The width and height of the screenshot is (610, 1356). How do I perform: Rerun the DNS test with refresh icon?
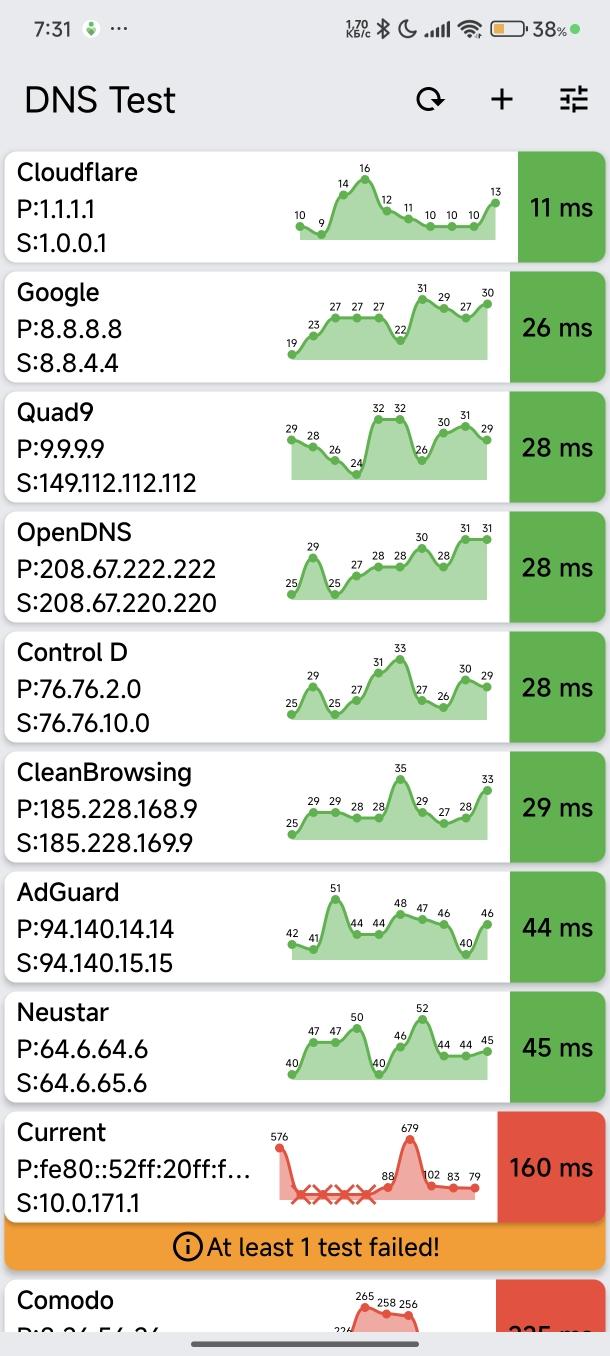tap(430, 99)
